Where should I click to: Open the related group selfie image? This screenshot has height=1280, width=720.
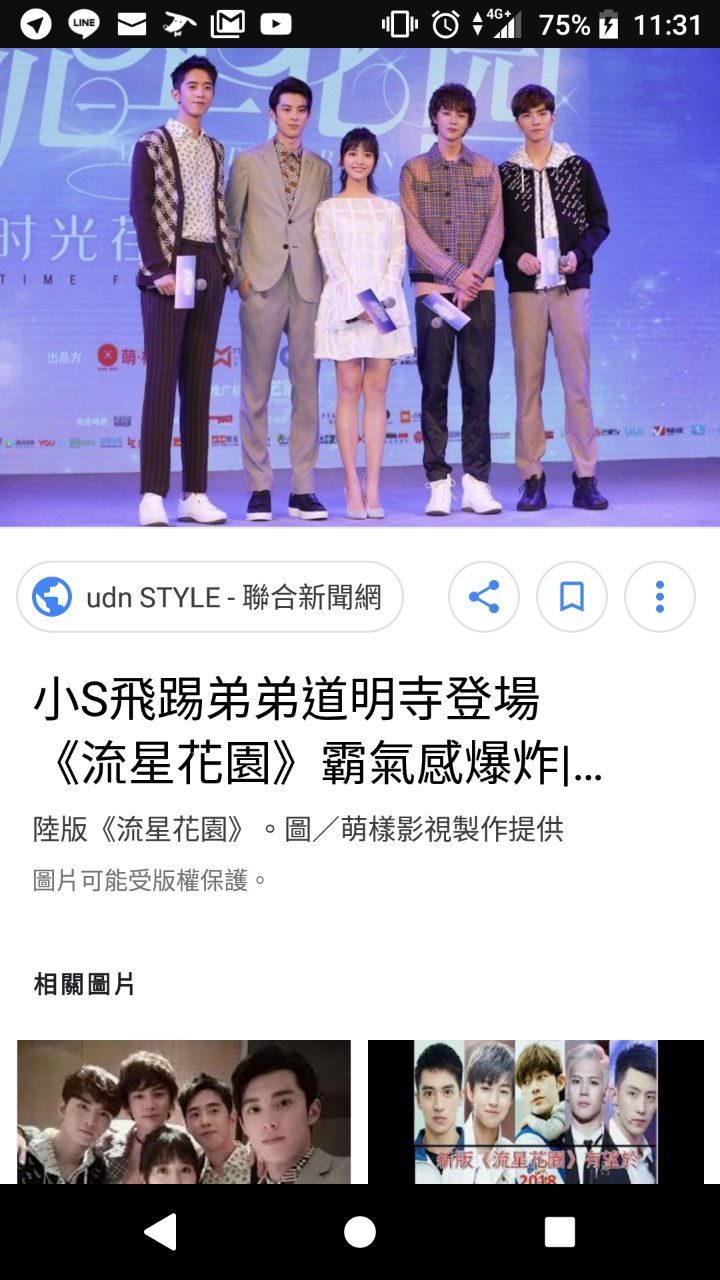tap(184, 1112)
